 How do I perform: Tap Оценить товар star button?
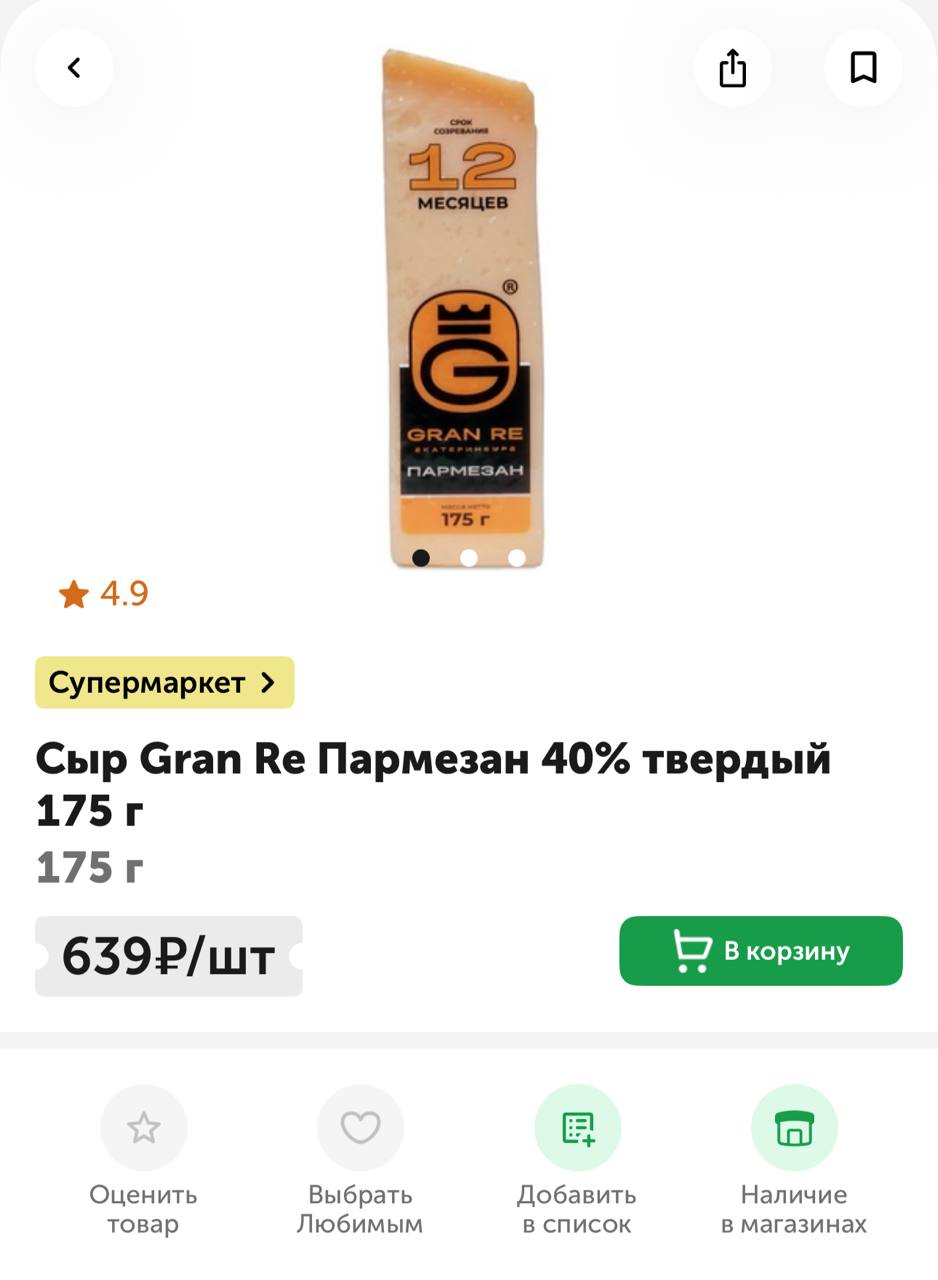(x=144, y=1128)
